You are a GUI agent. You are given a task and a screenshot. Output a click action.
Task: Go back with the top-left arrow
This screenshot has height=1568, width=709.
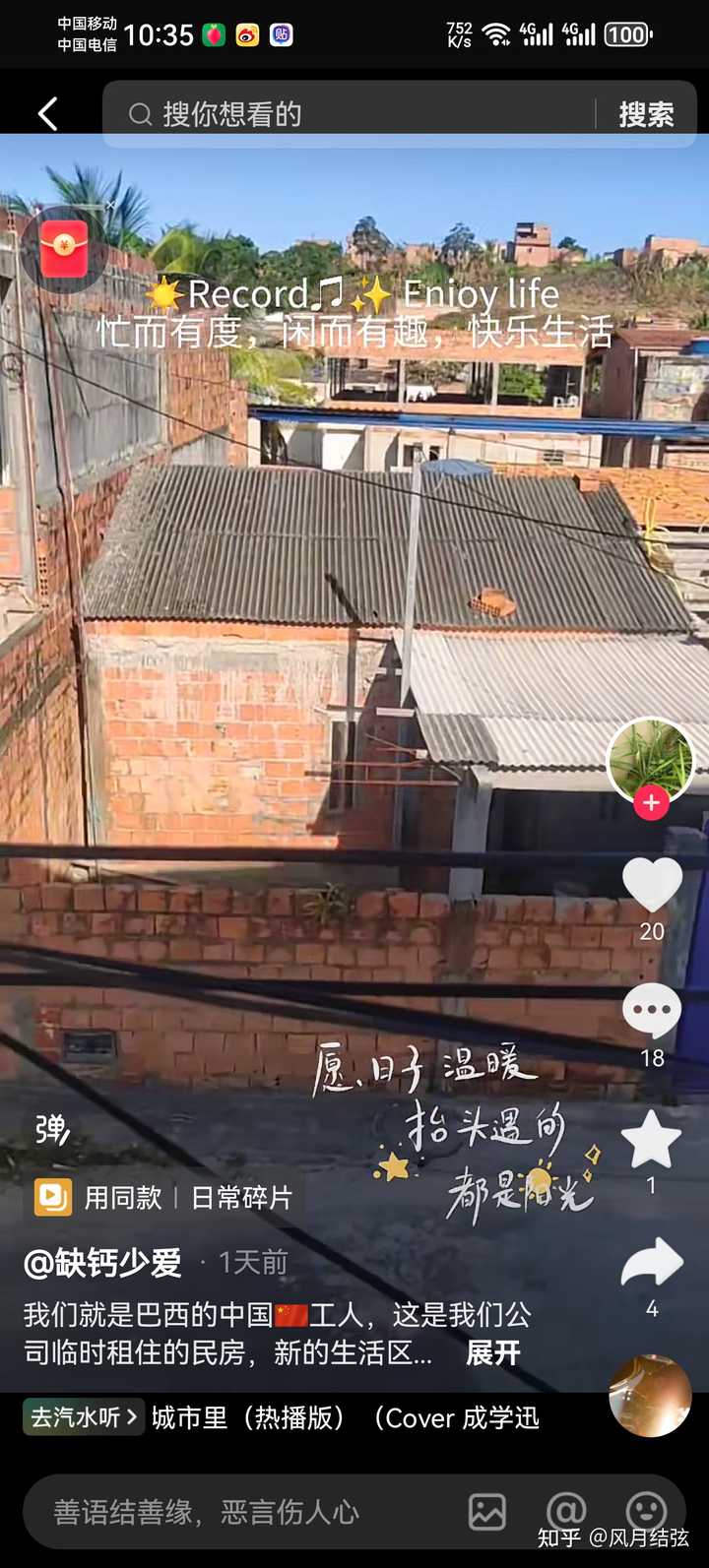[x=47, y=114]
